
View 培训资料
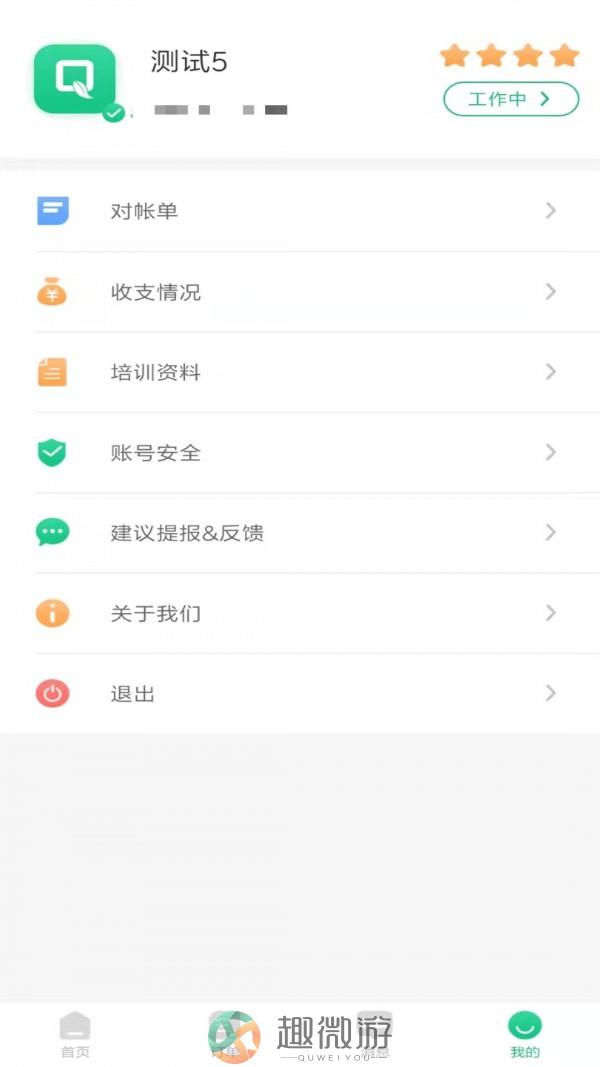point(300,372)
